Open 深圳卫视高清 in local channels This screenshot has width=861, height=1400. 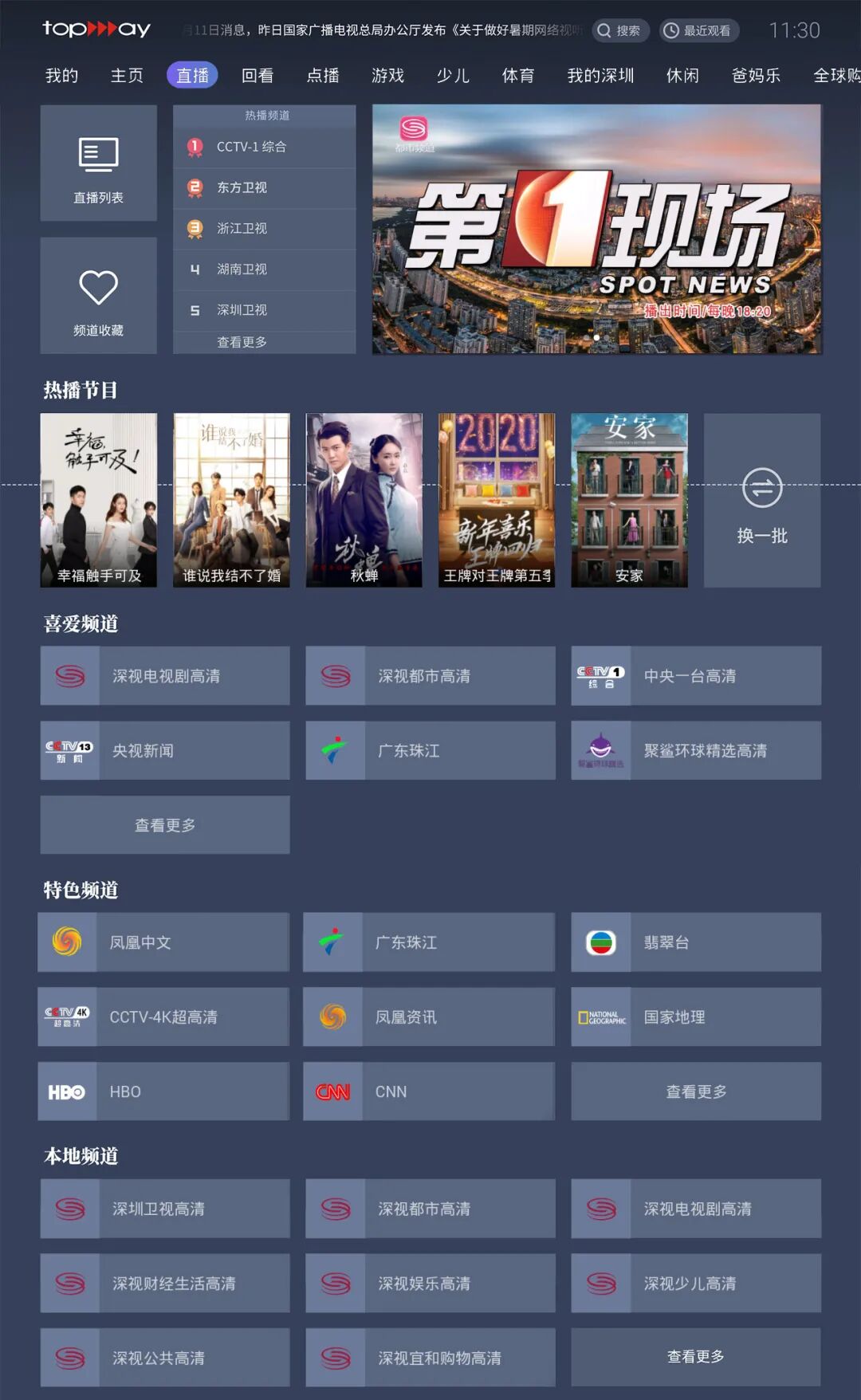point(165,1209)
